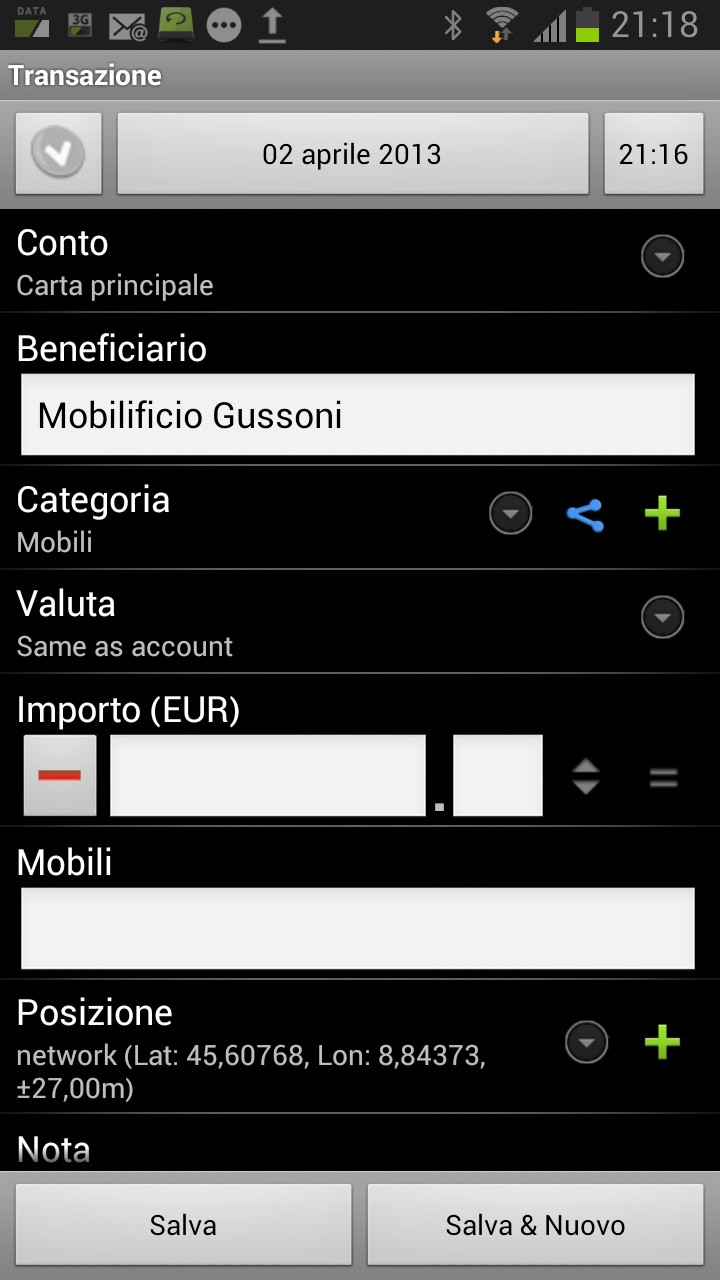720x1280 pixels.
Task: Open the calculator equals icon
Action: tap(664, 777)
